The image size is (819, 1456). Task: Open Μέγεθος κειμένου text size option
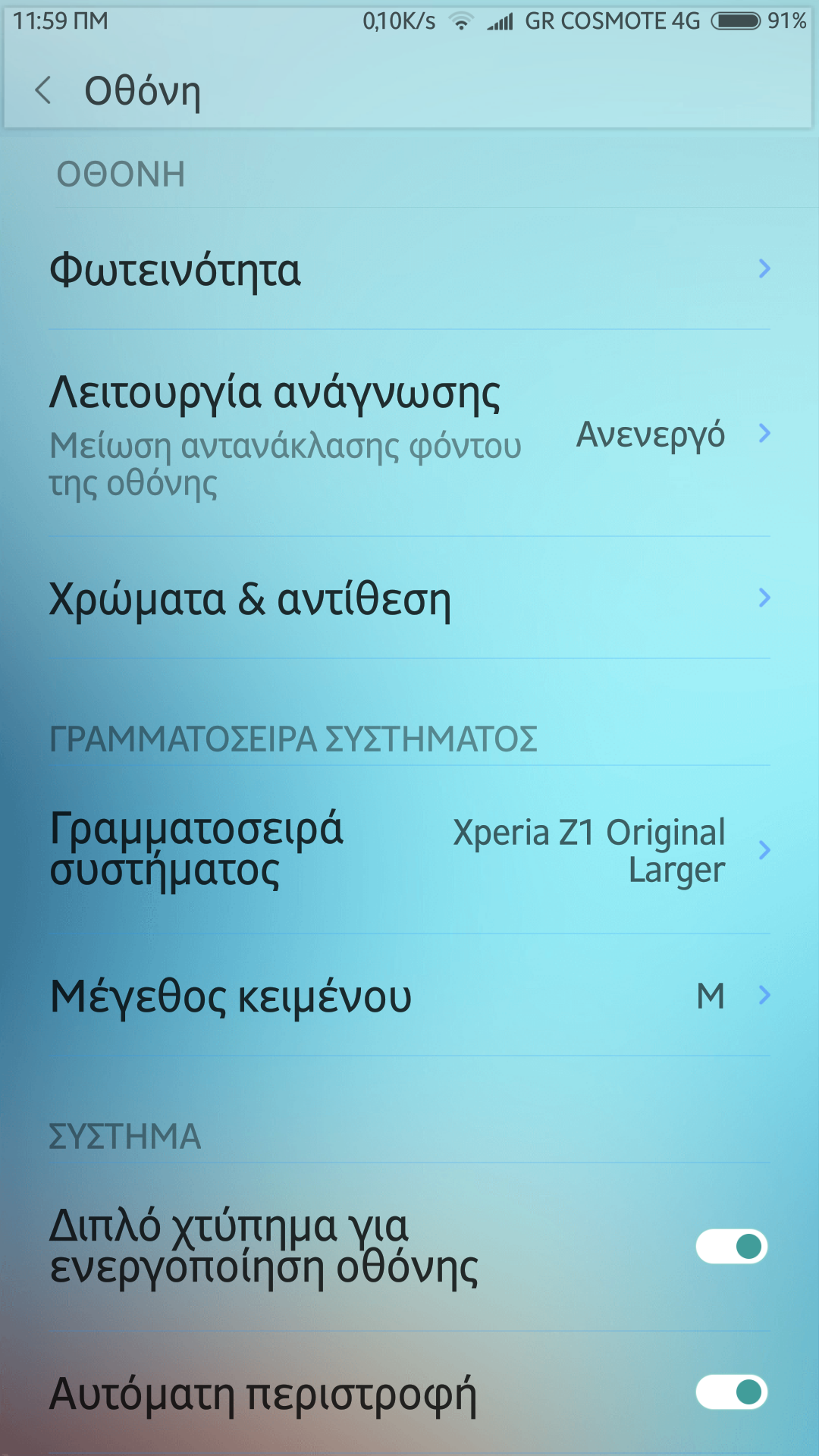[409, 996]
